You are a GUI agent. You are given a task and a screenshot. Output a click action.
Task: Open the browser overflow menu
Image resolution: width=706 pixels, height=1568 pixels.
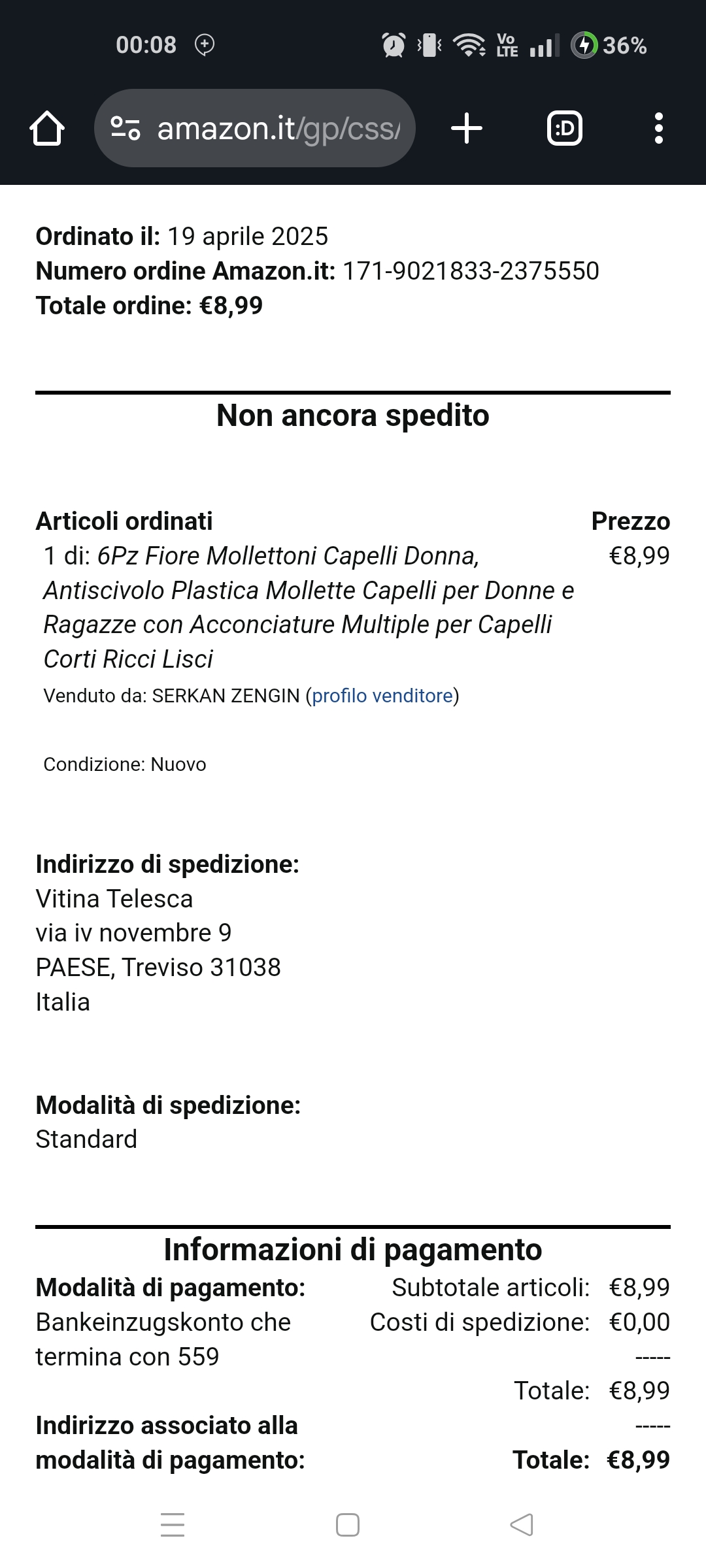click(x=658, y=128)
